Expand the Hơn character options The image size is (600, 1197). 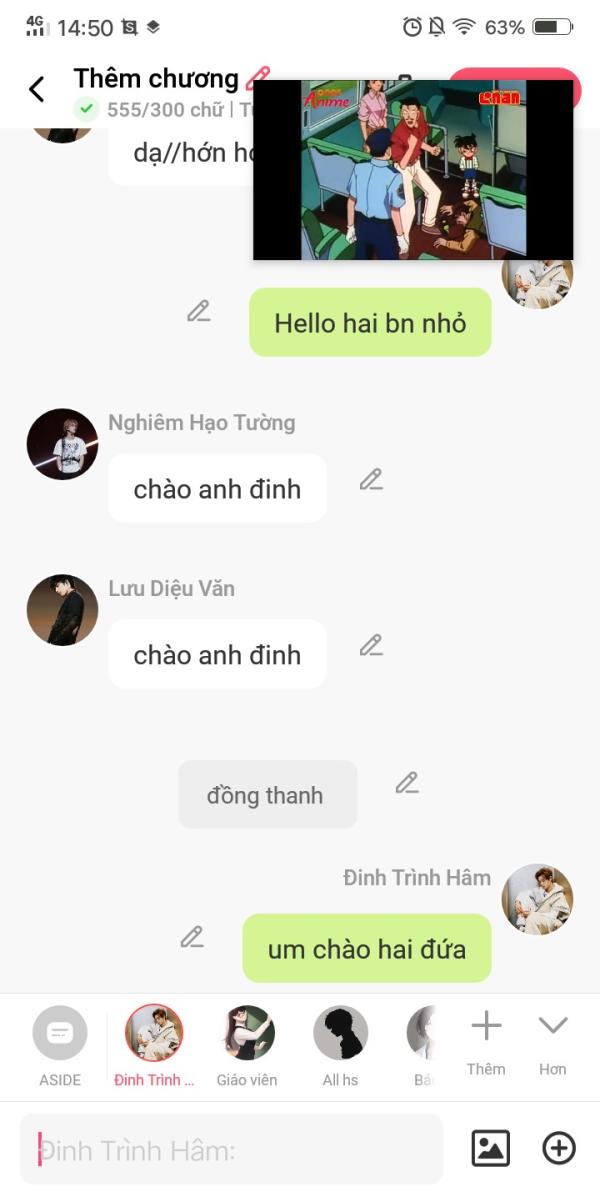coord(553,1042)
